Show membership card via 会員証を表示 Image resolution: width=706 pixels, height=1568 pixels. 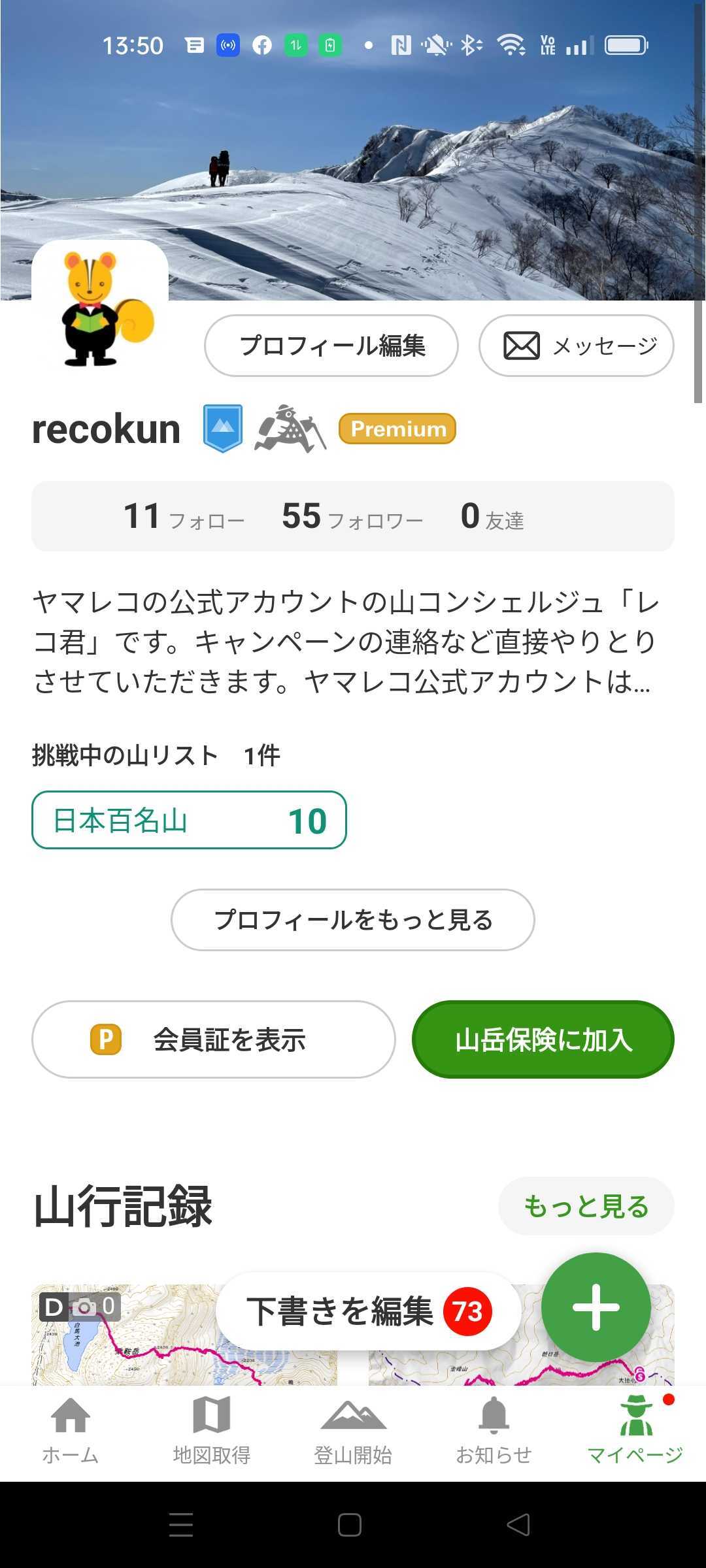tap(214, 1039)
